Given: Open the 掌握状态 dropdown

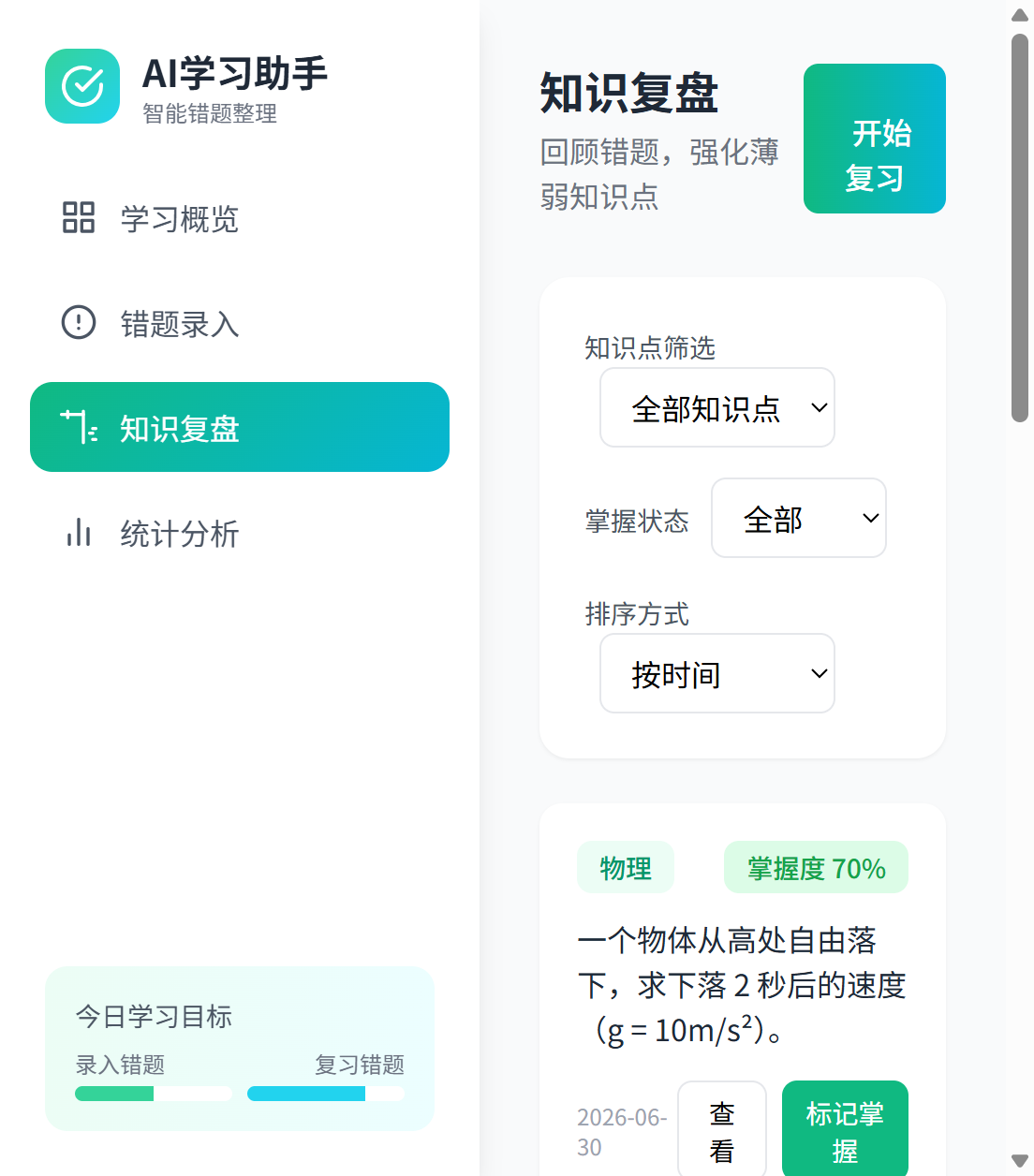Looking at the screenshot, I should (x=799, y=518).
